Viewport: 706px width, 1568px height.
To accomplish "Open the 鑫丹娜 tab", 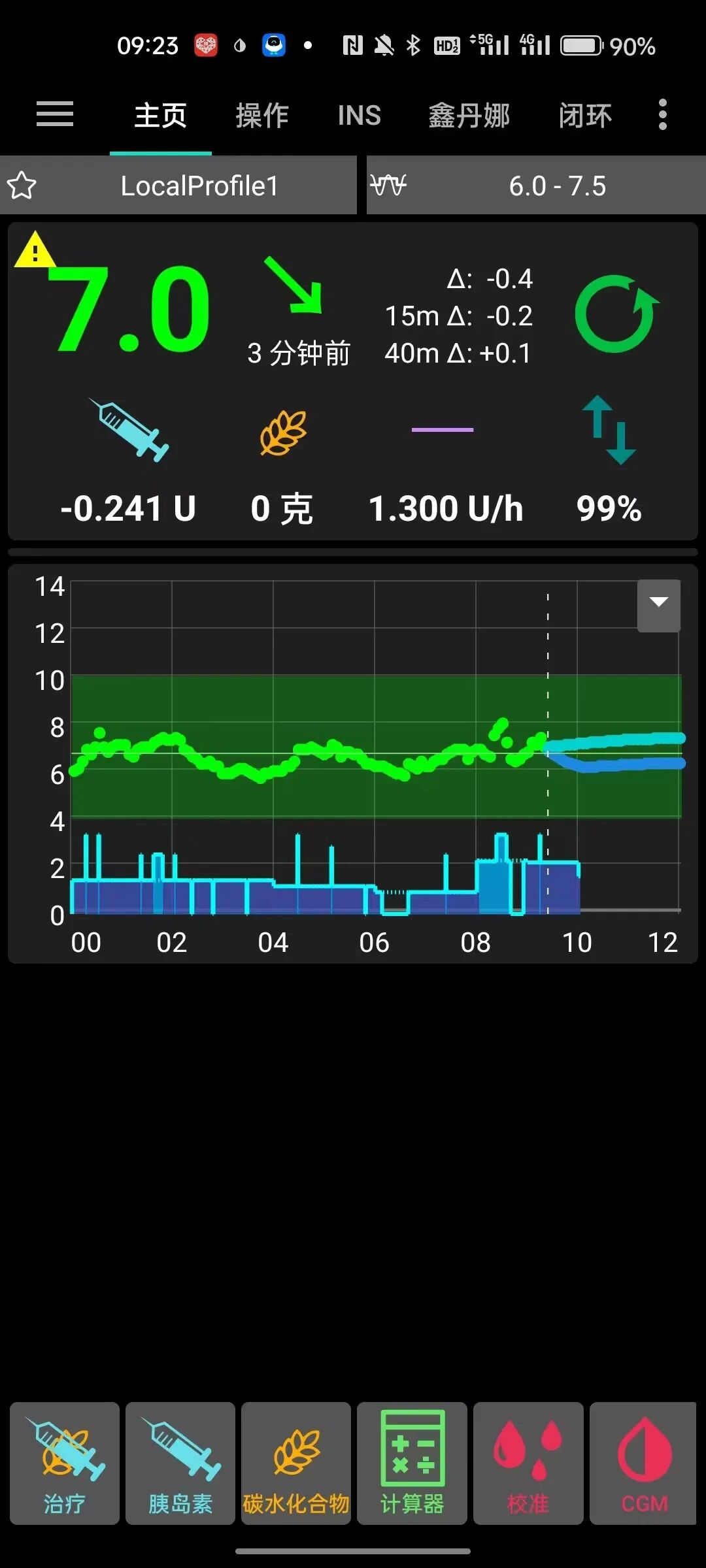I will [x=469, y=116].
